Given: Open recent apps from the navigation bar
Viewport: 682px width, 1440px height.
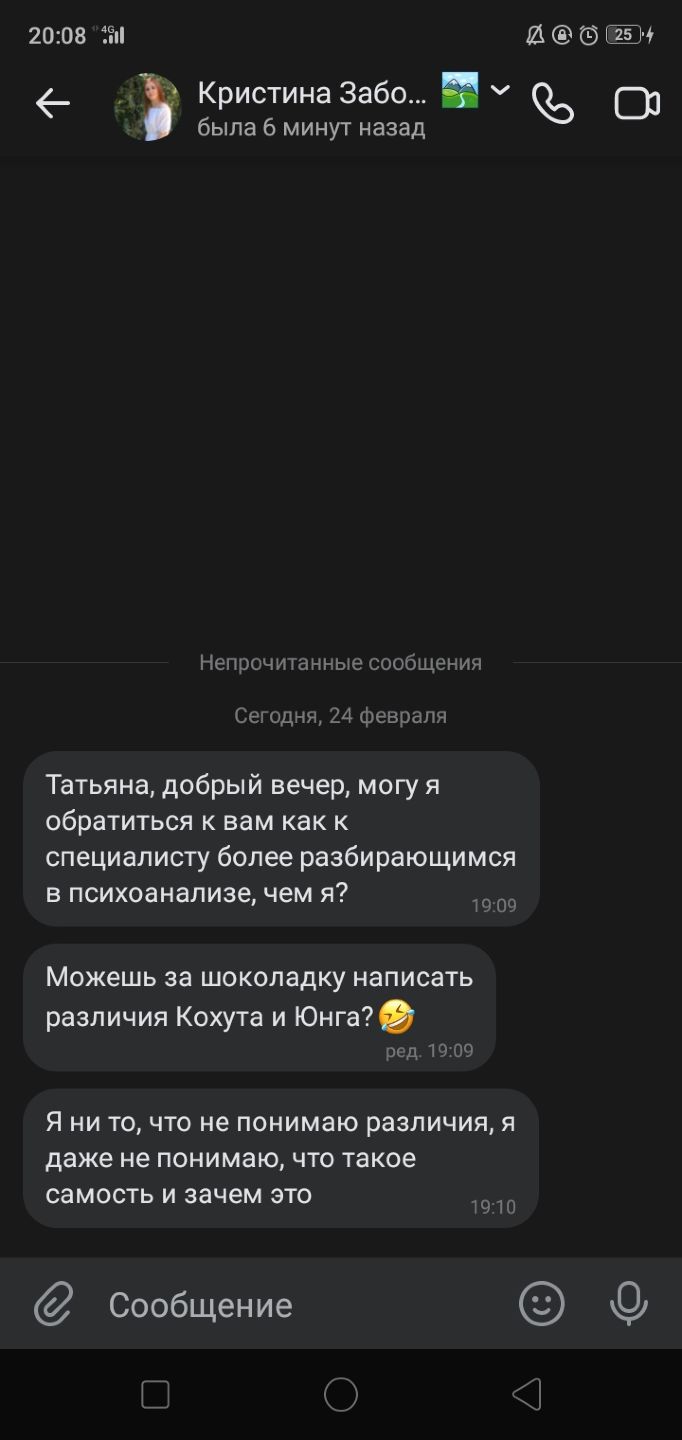Looking at the screenshot, I should tap(155, 1394).
